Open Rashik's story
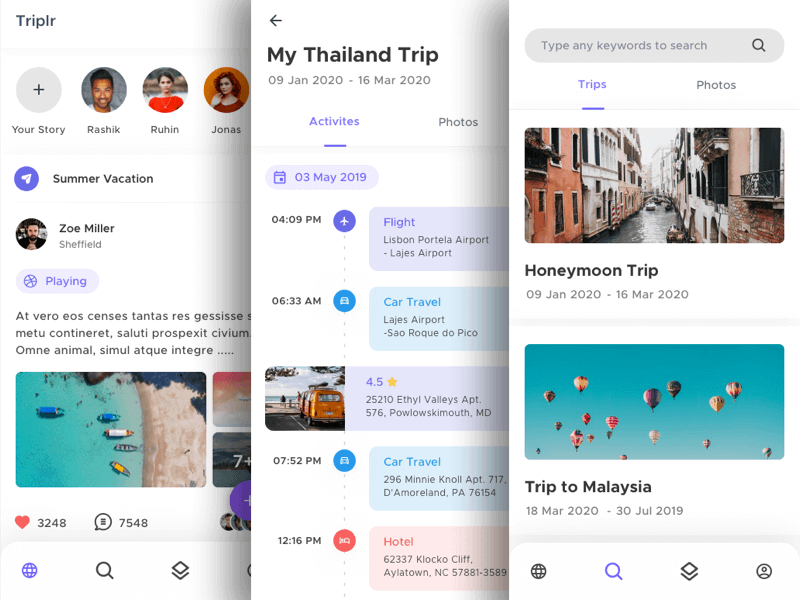800x600 pixels. click(x=104, y=90)
